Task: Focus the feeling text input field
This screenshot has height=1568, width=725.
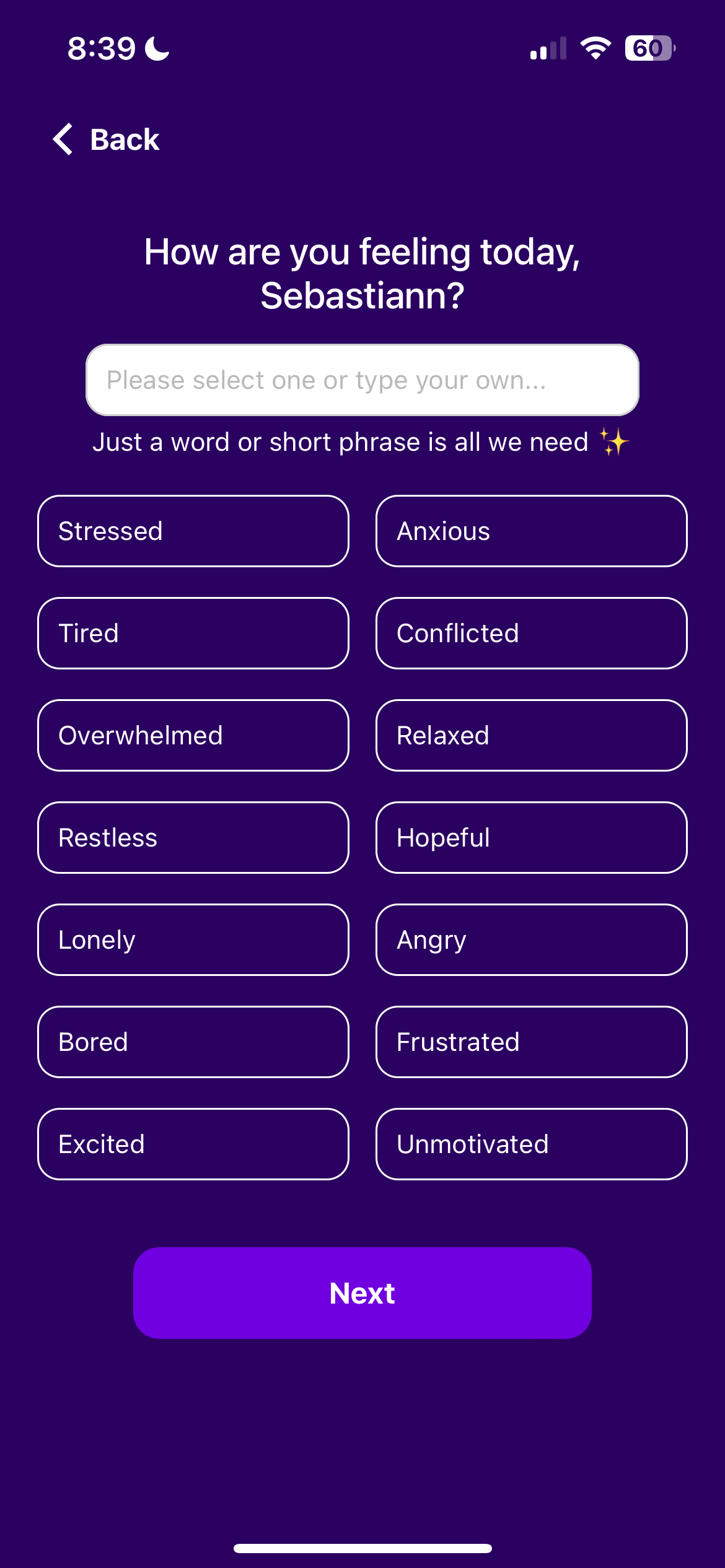Action: (x=362, y=380)
